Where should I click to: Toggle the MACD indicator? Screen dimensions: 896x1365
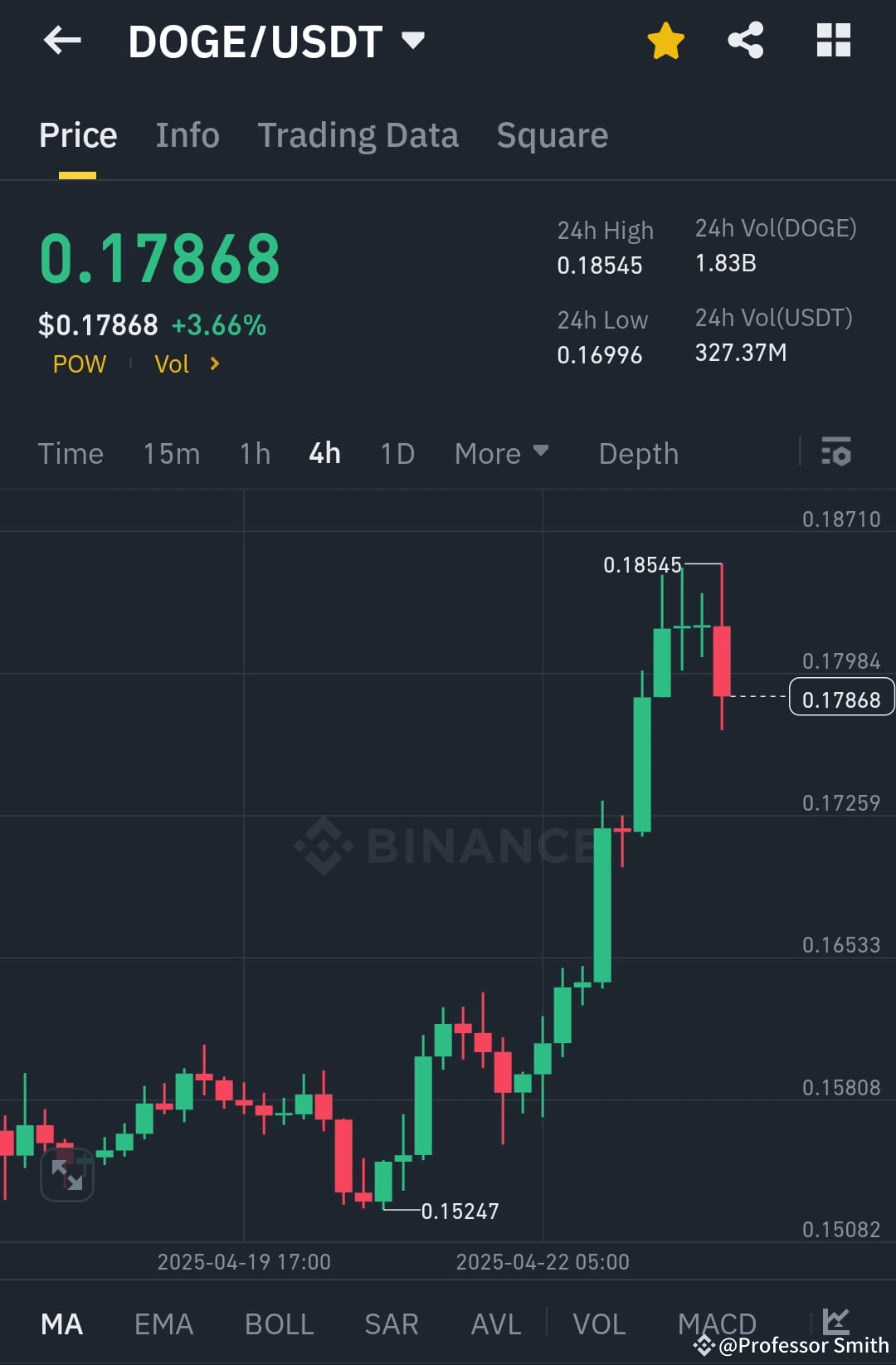point(716,1324)
